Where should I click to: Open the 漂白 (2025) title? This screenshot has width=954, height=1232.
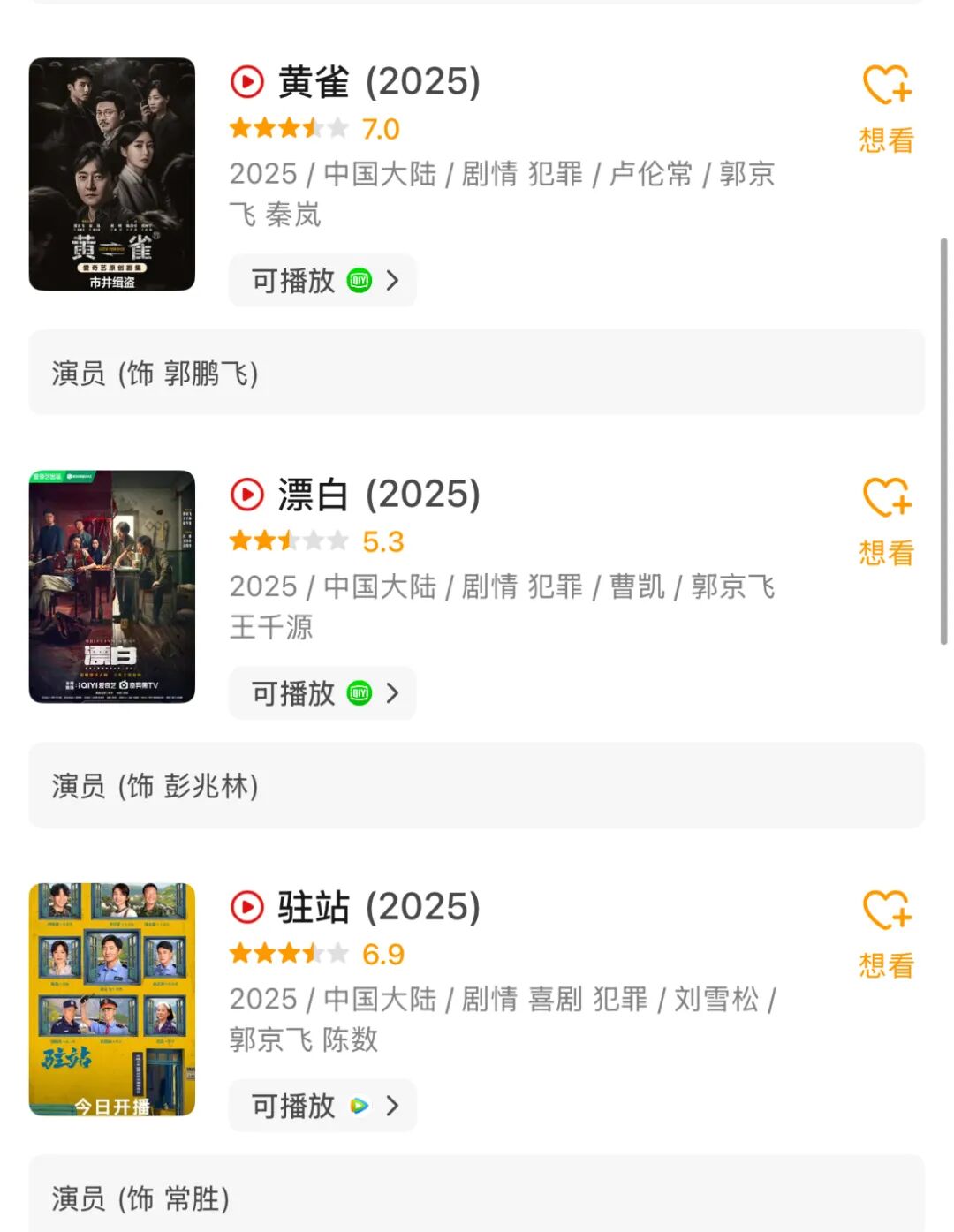(x=378, y=495)
